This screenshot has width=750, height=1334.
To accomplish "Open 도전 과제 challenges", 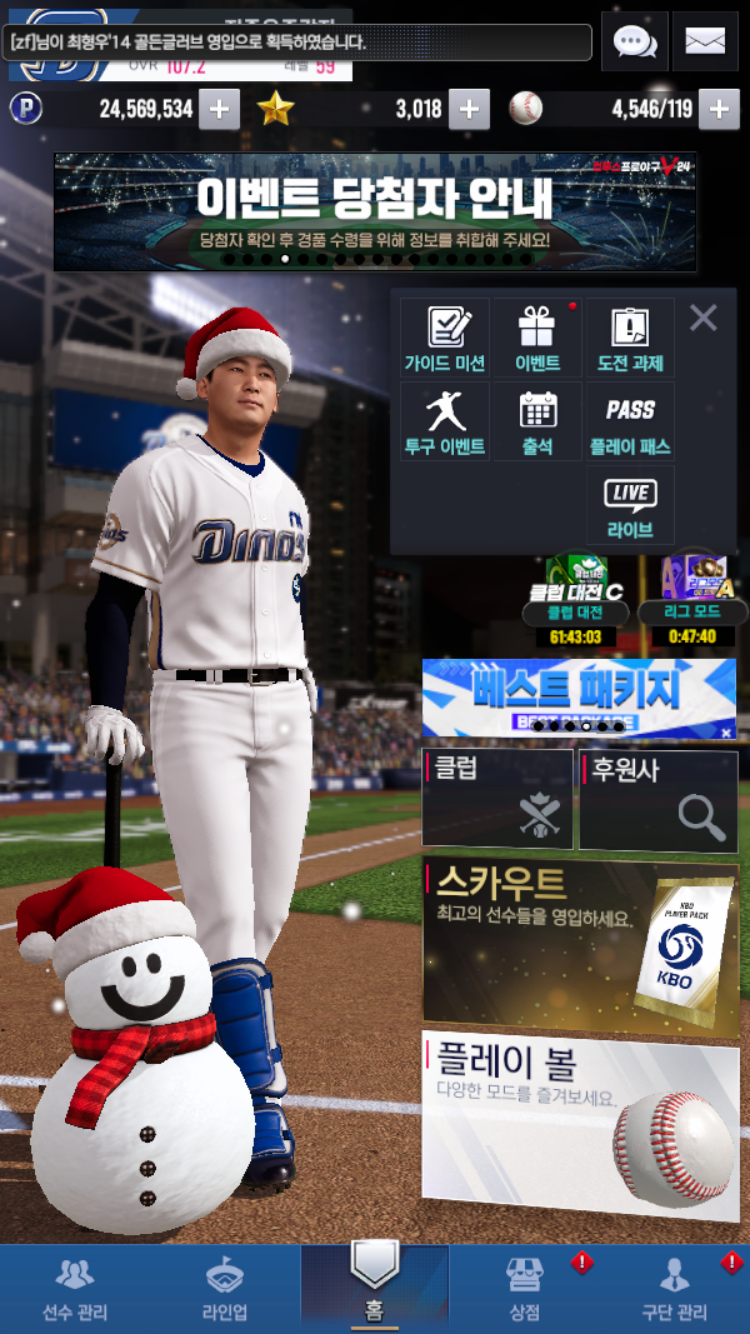I will (630, 340).
